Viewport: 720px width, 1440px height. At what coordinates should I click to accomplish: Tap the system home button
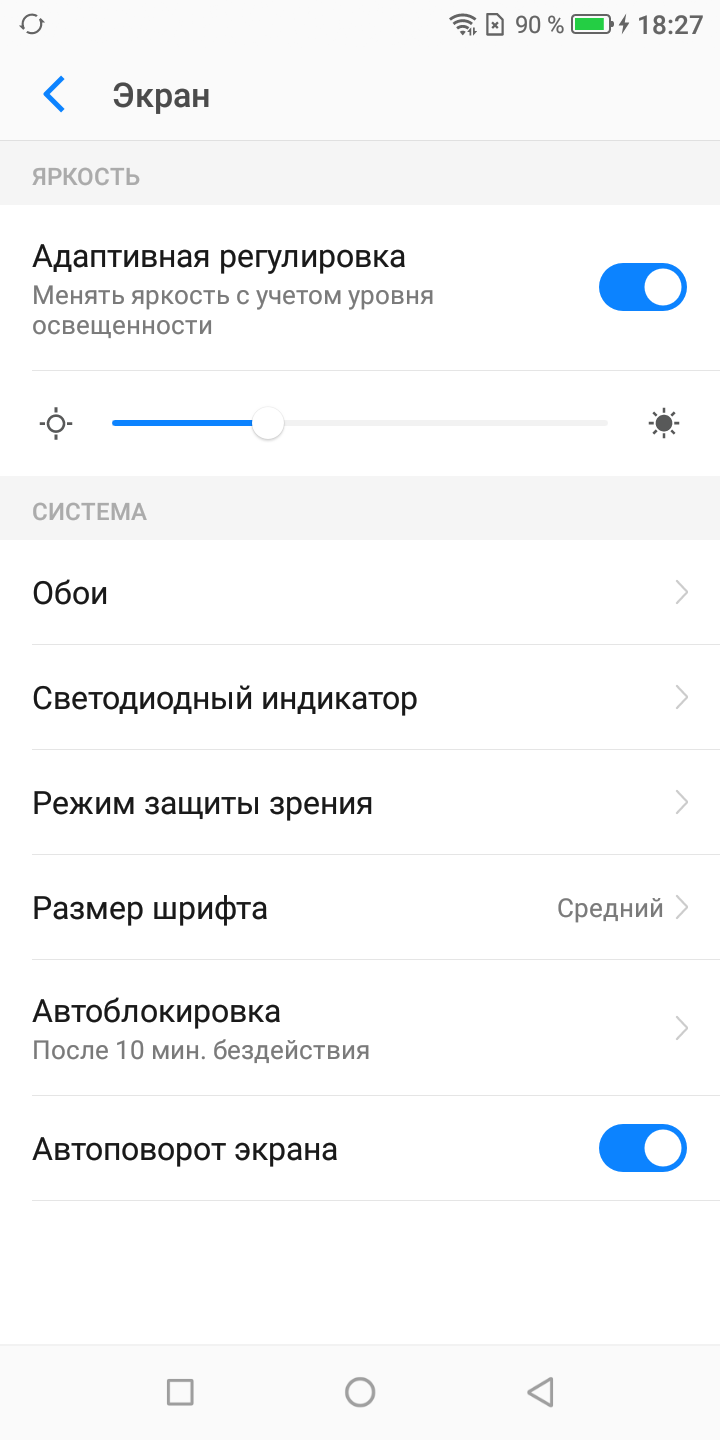pos(360,1392)
